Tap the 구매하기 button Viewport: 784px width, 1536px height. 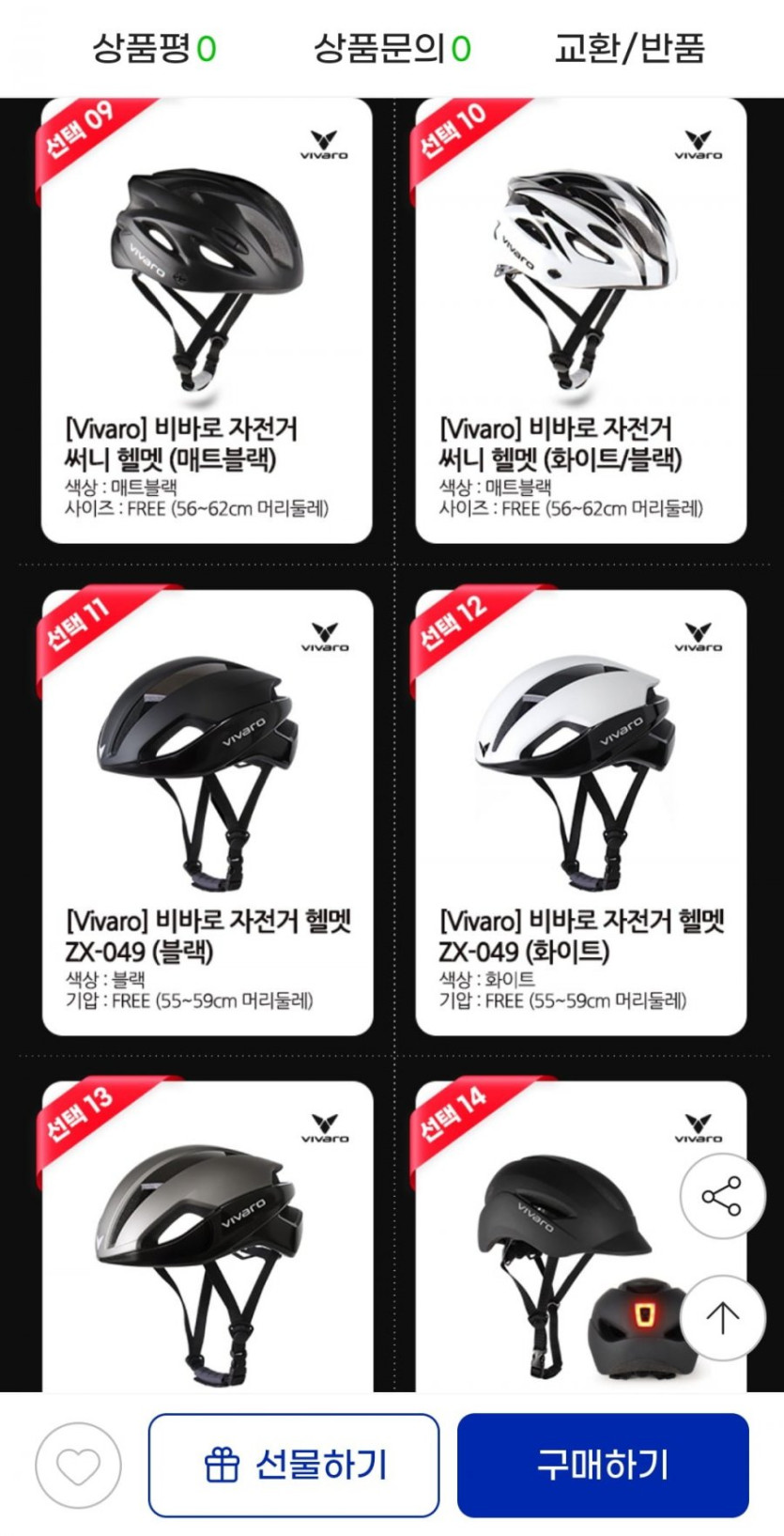click(603, 1466)
